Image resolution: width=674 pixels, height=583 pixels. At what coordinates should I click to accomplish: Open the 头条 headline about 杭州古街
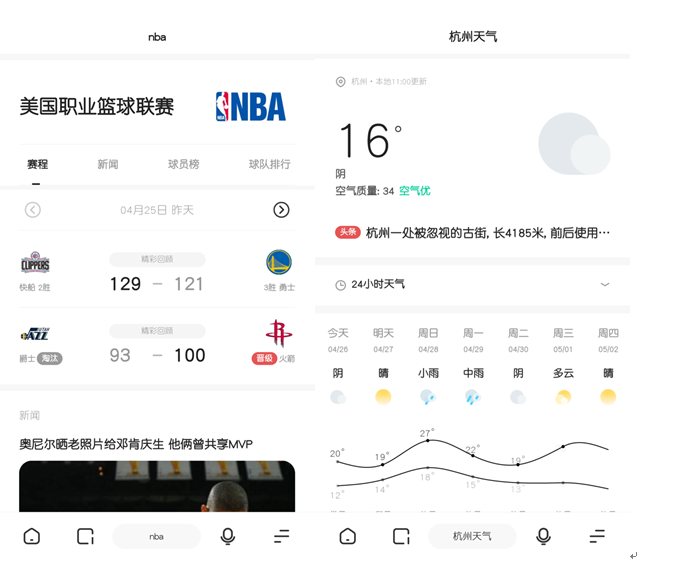(487, 232)
